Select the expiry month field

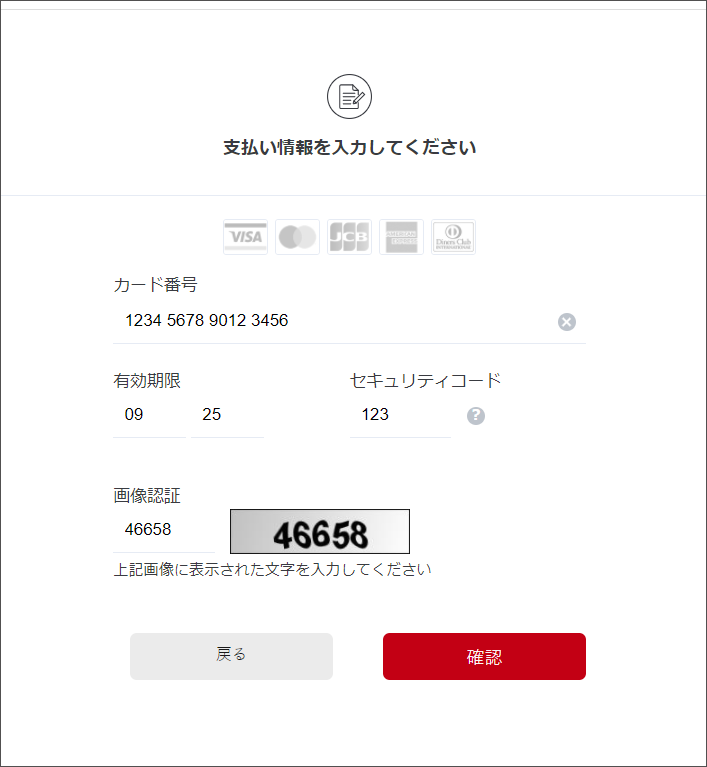pos(148,415)
